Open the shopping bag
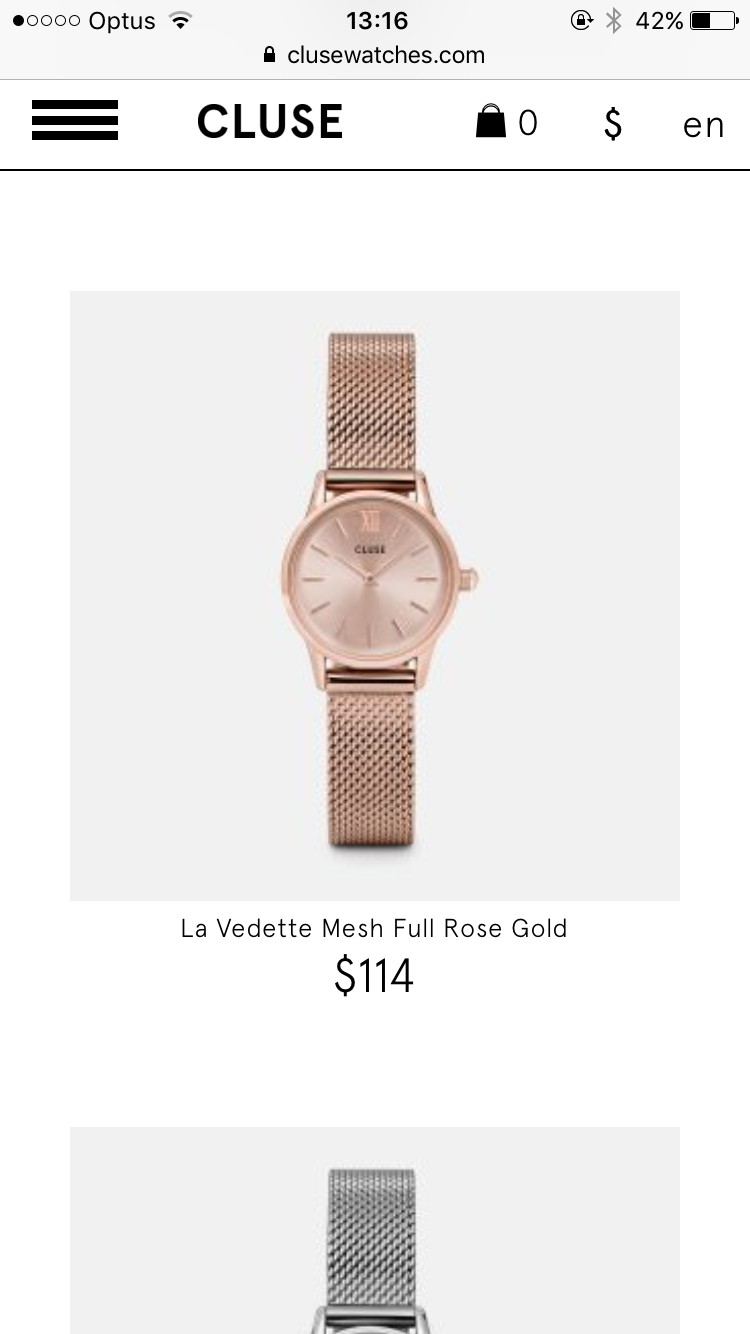The height and width of the screenshot is (1334, 750). pyautogui.click(x=505, y=123)
